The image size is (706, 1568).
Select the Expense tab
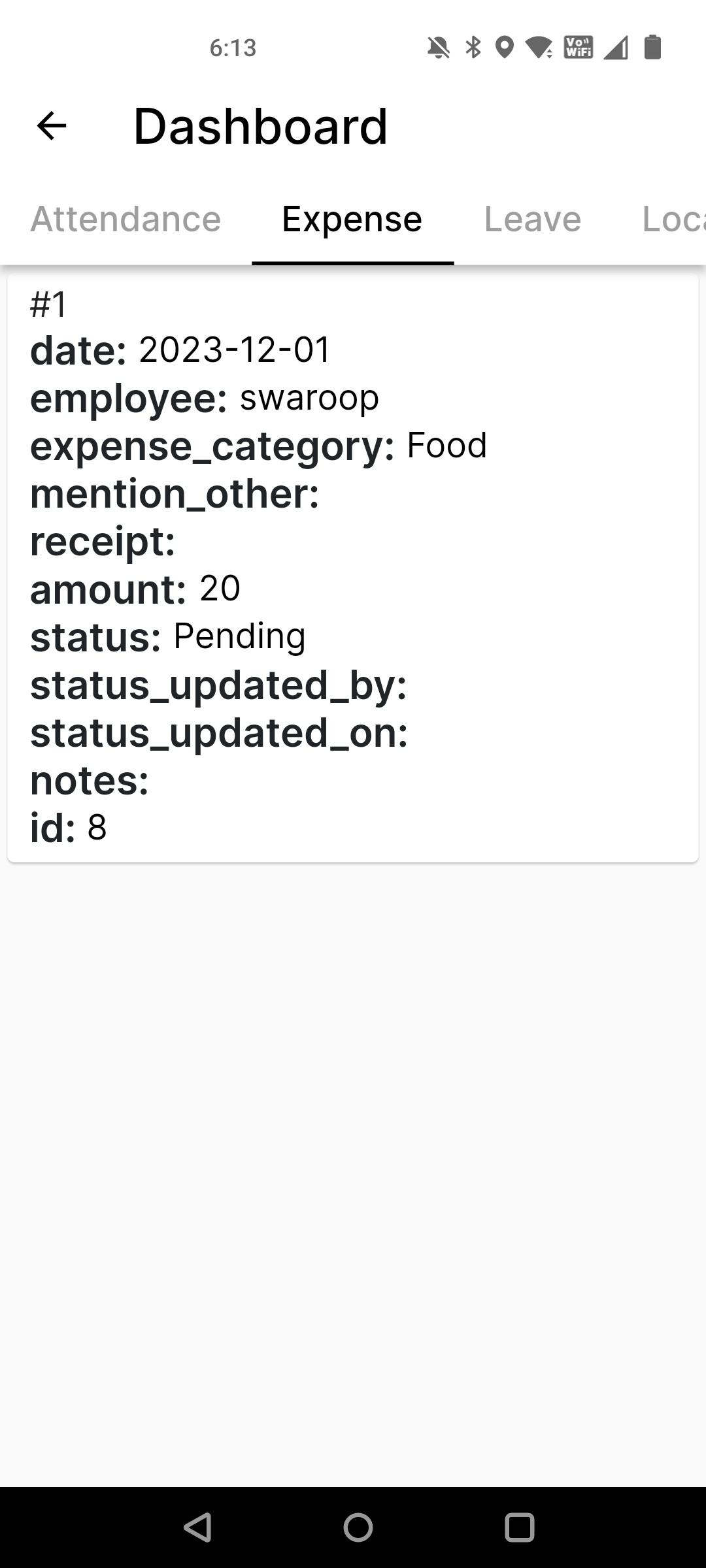pos(352,218)
